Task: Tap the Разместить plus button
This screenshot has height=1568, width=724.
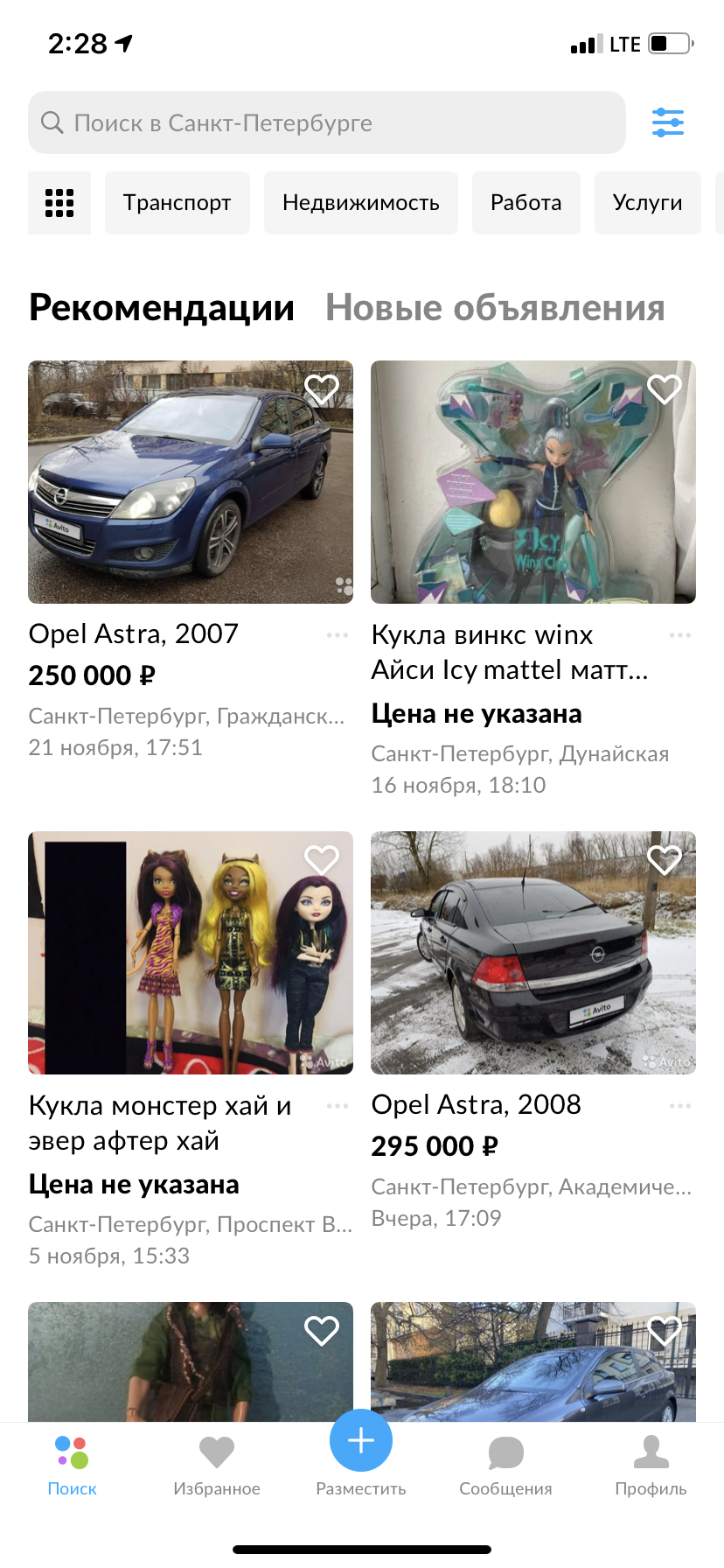Action: point(361,1441)
